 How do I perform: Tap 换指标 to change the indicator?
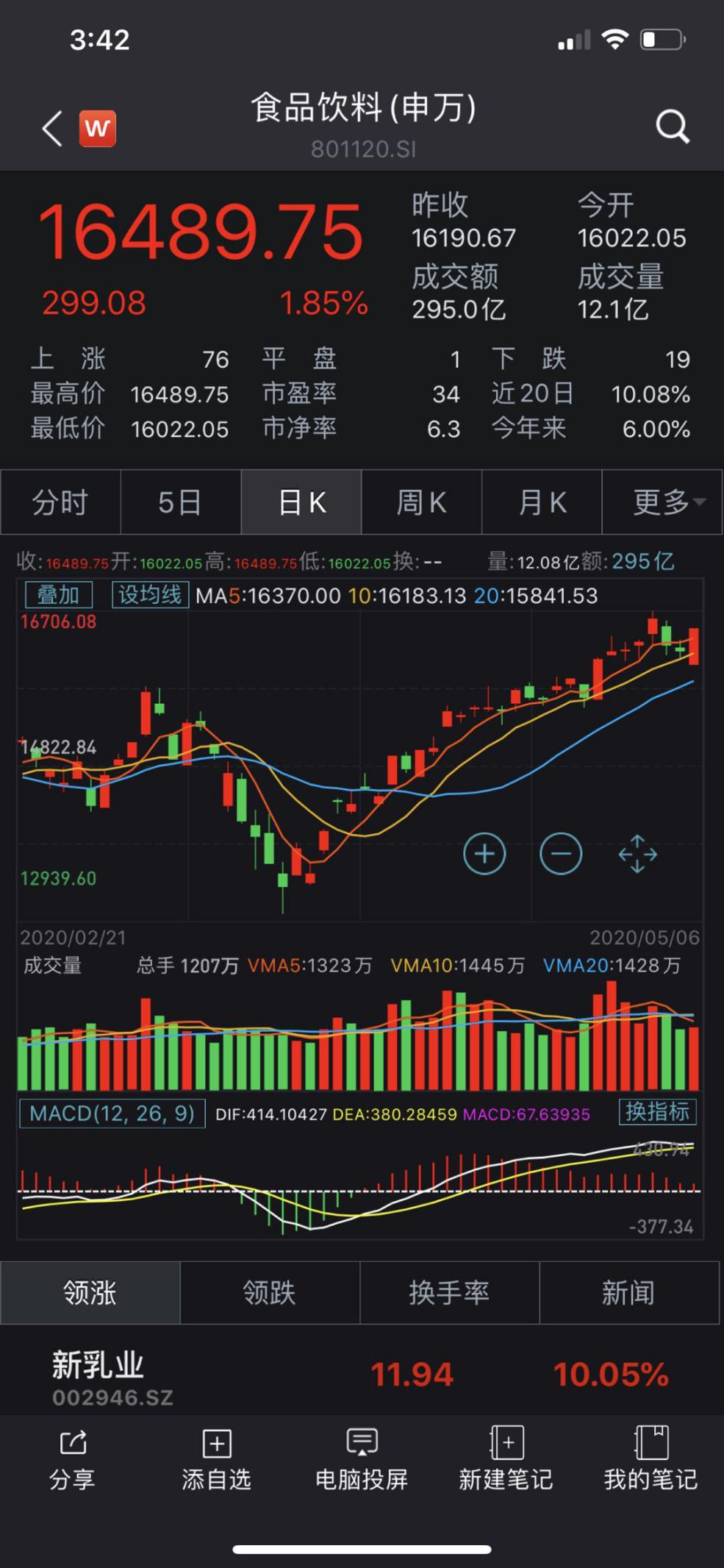point(657,1111)
